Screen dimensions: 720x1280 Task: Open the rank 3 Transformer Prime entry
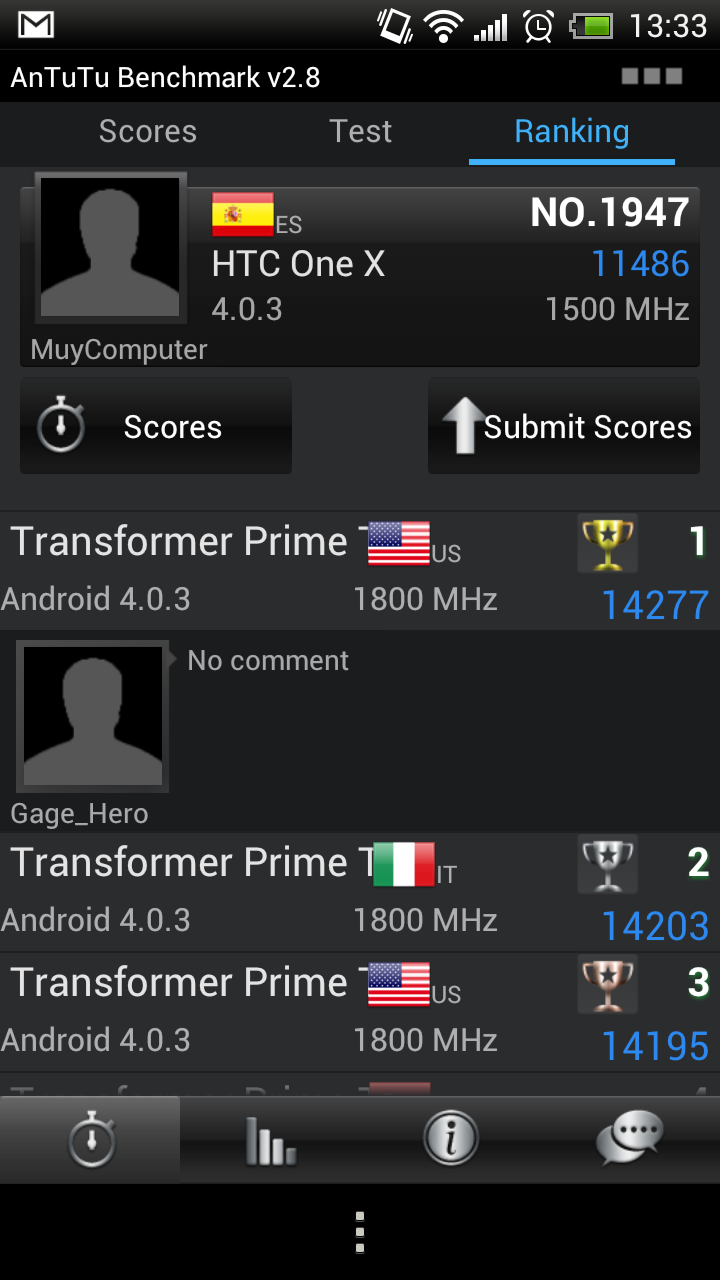point(360,1012)
